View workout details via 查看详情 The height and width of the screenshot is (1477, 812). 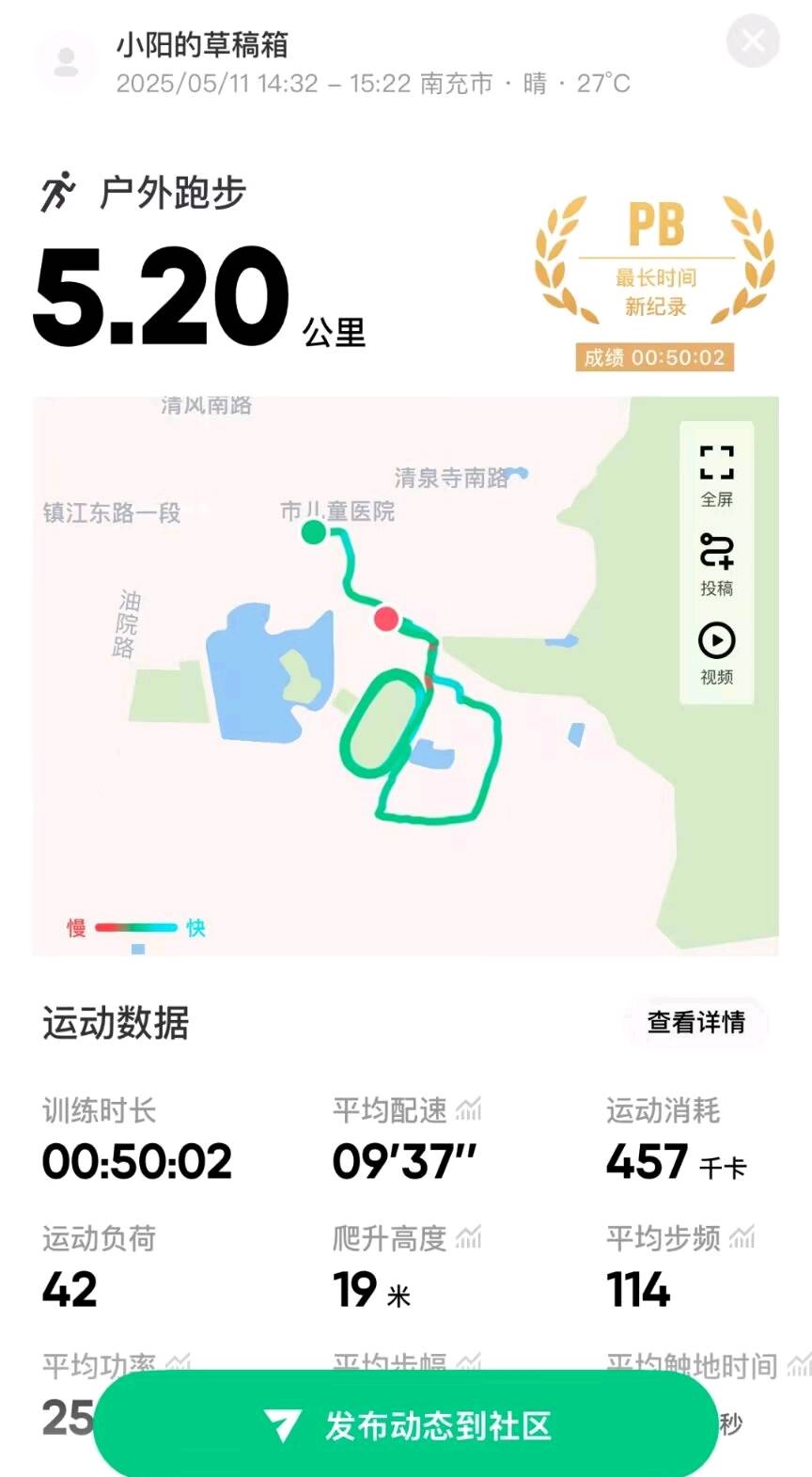click(x=695, y=1022)
